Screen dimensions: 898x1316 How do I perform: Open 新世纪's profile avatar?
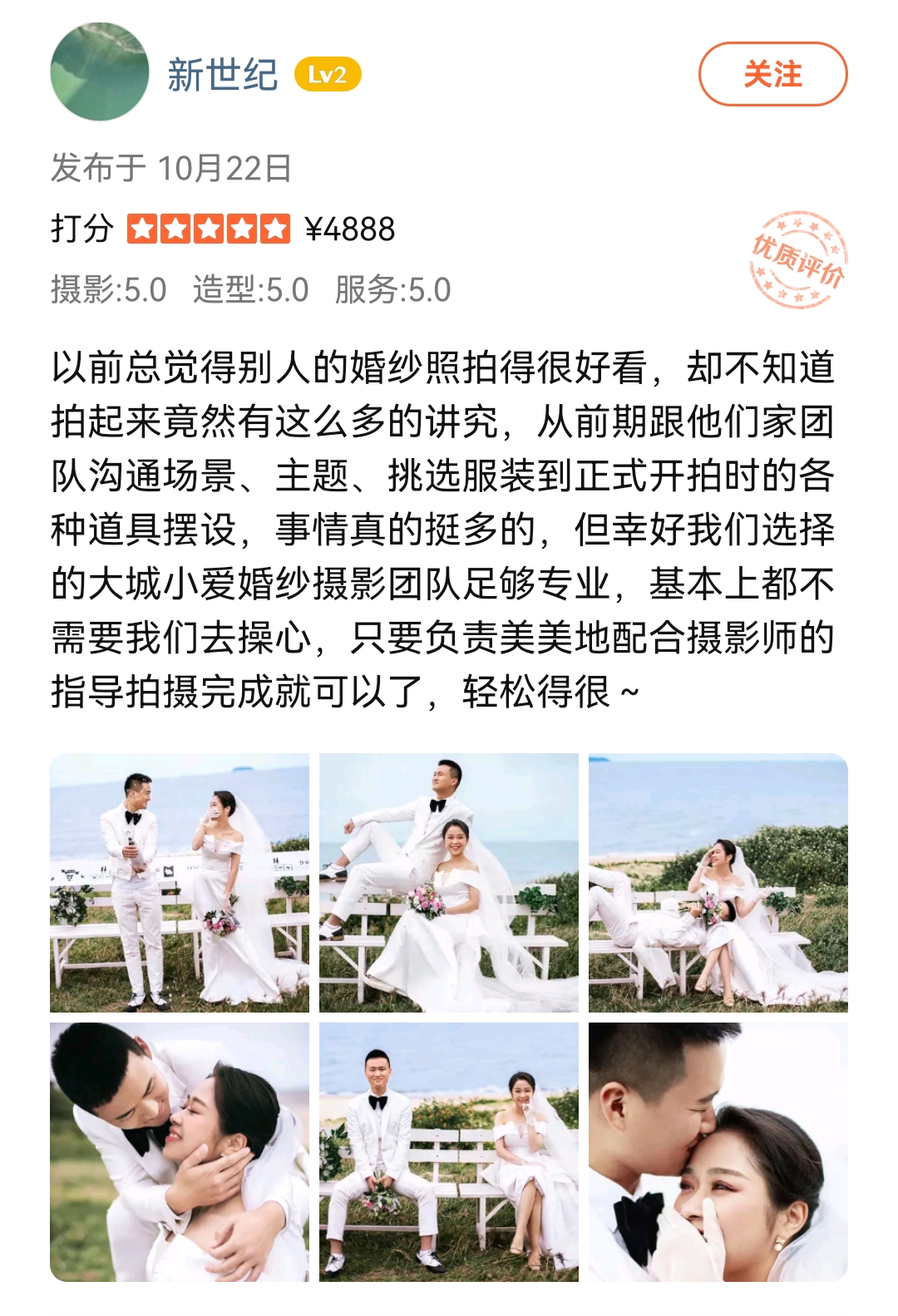tap(99, 72)
